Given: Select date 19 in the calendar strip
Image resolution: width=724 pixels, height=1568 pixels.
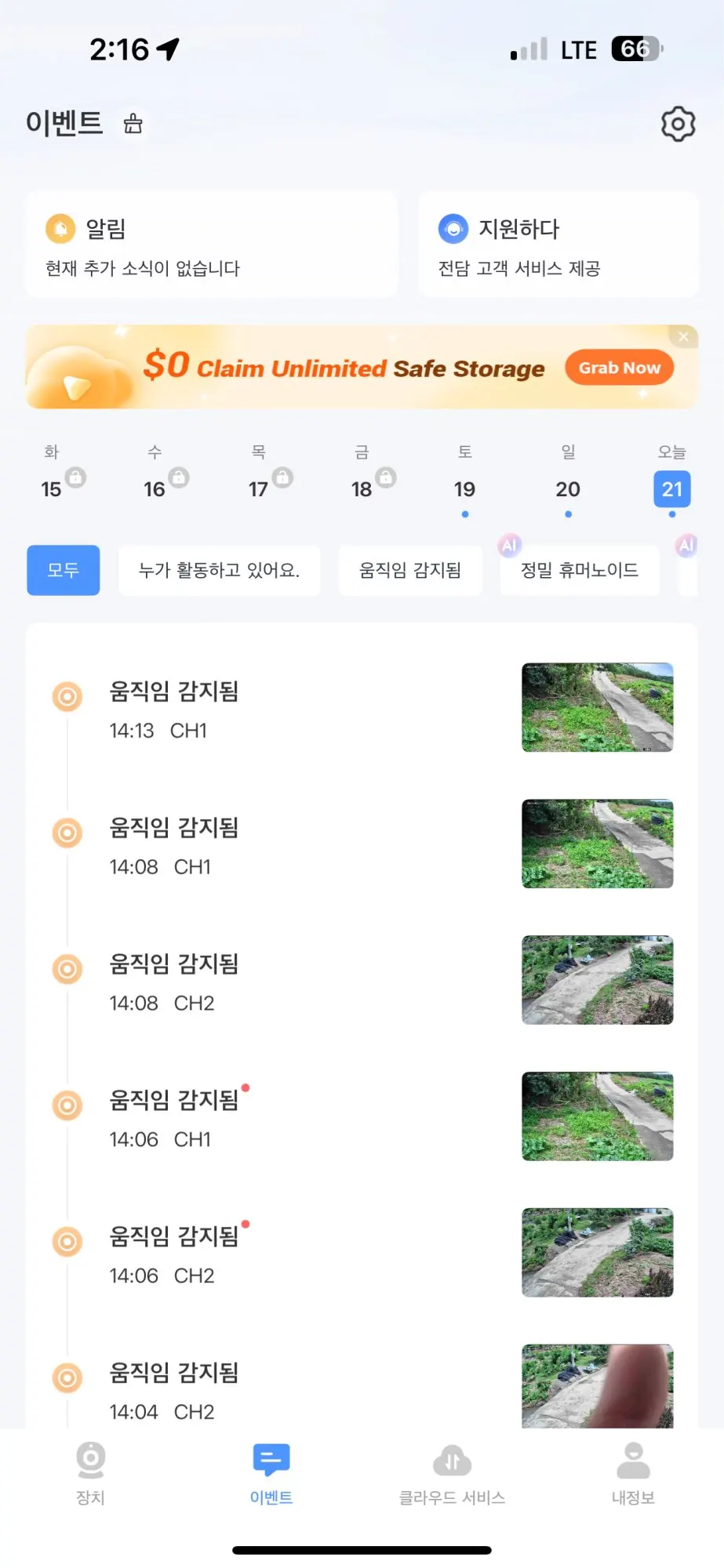Looking at the screenshot, I should (464, 489).
